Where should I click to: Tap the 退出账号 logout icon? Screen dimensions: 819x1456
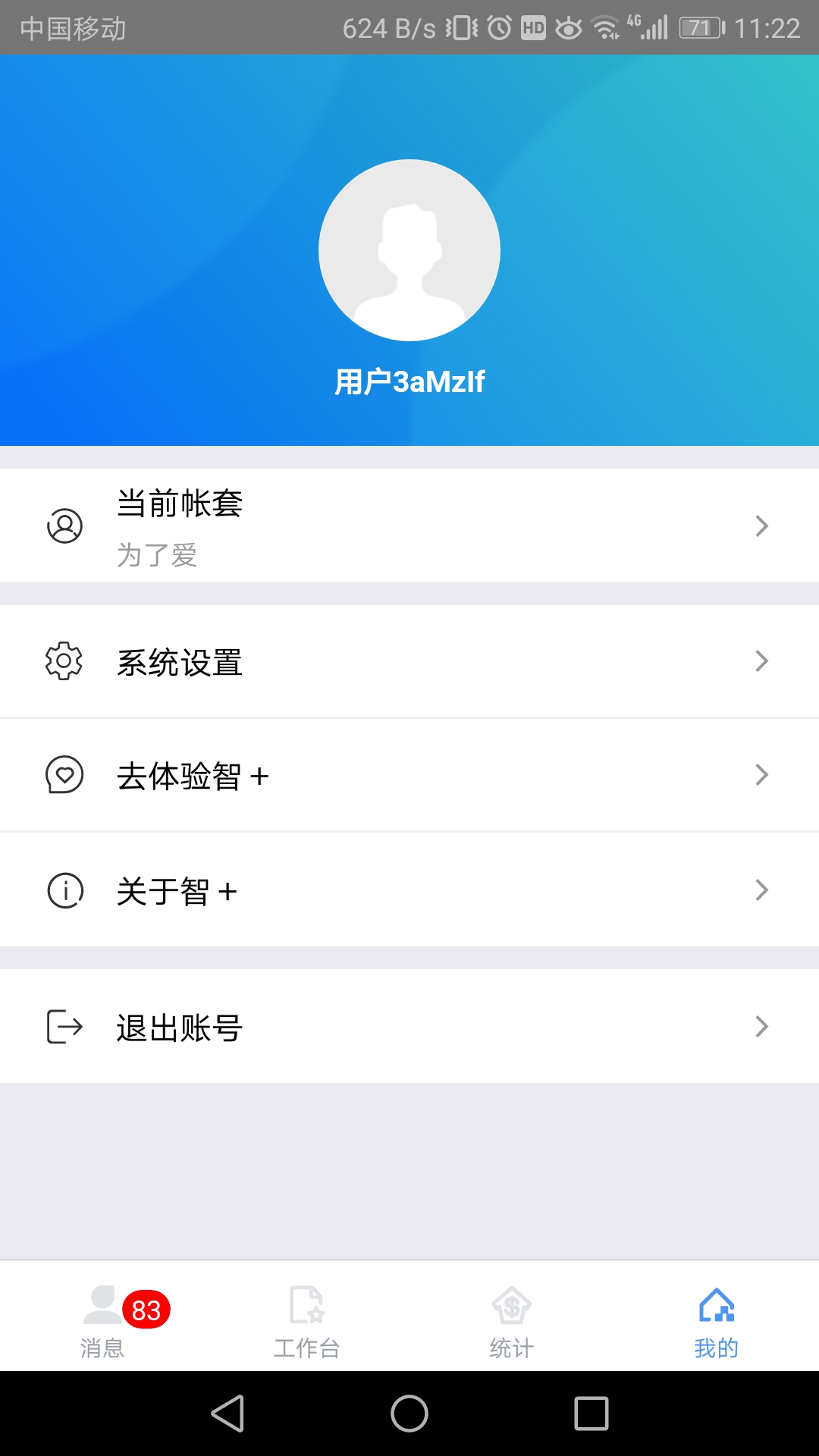(x=64, y=1026)
